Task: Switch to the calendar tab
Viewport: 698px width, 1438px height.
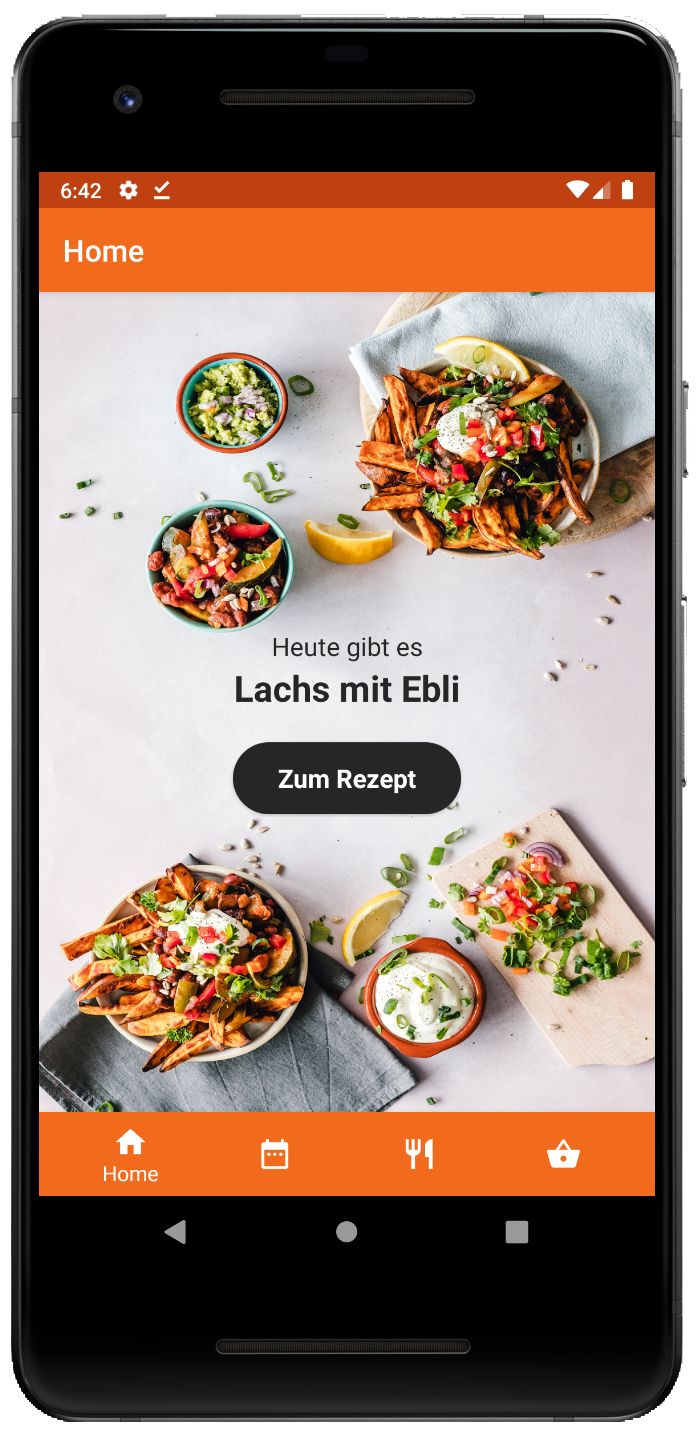Action: 274,1155
